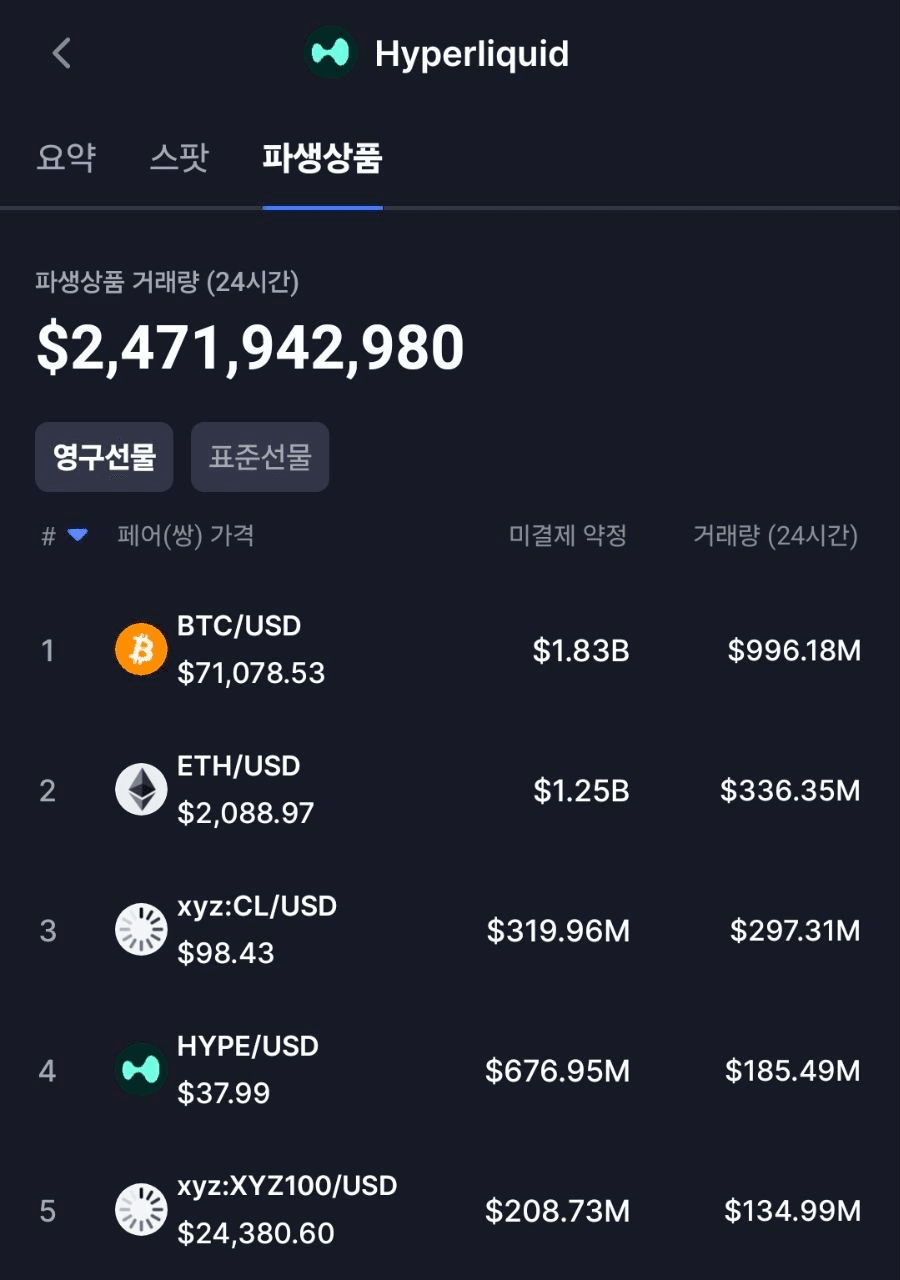This screenshot has width=900, height=1280.
Task: Expand the 거래량 (24시간) column sorting
Action: click(775, 536)
